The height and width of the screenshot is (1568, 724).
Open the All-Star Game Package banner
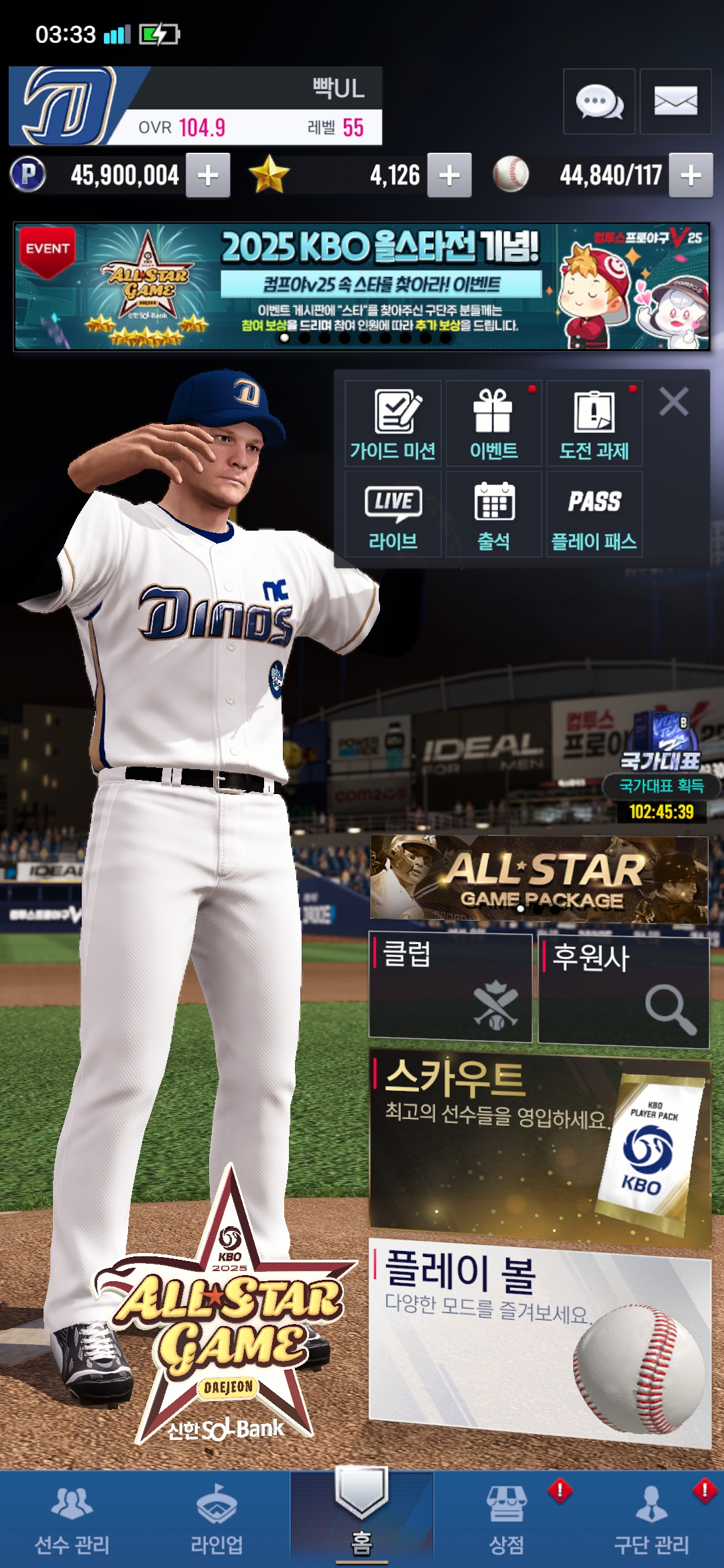539,879
